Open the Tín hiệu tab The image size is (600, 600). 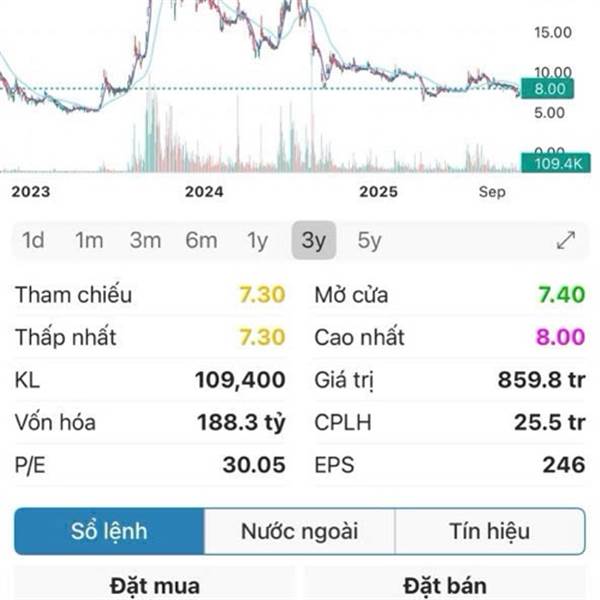pos(489,532)
